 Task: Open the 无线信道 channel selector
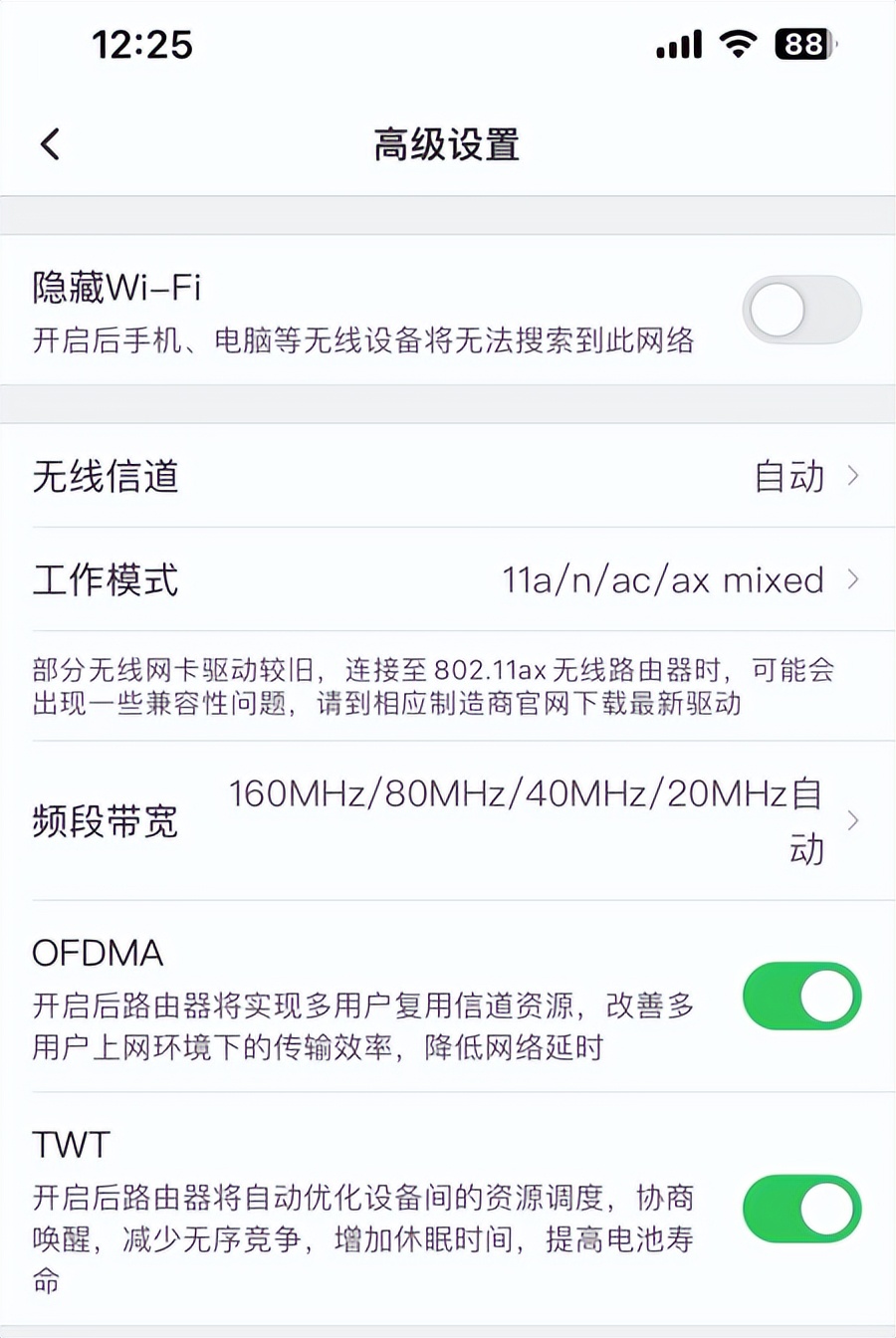coord(448,478)
